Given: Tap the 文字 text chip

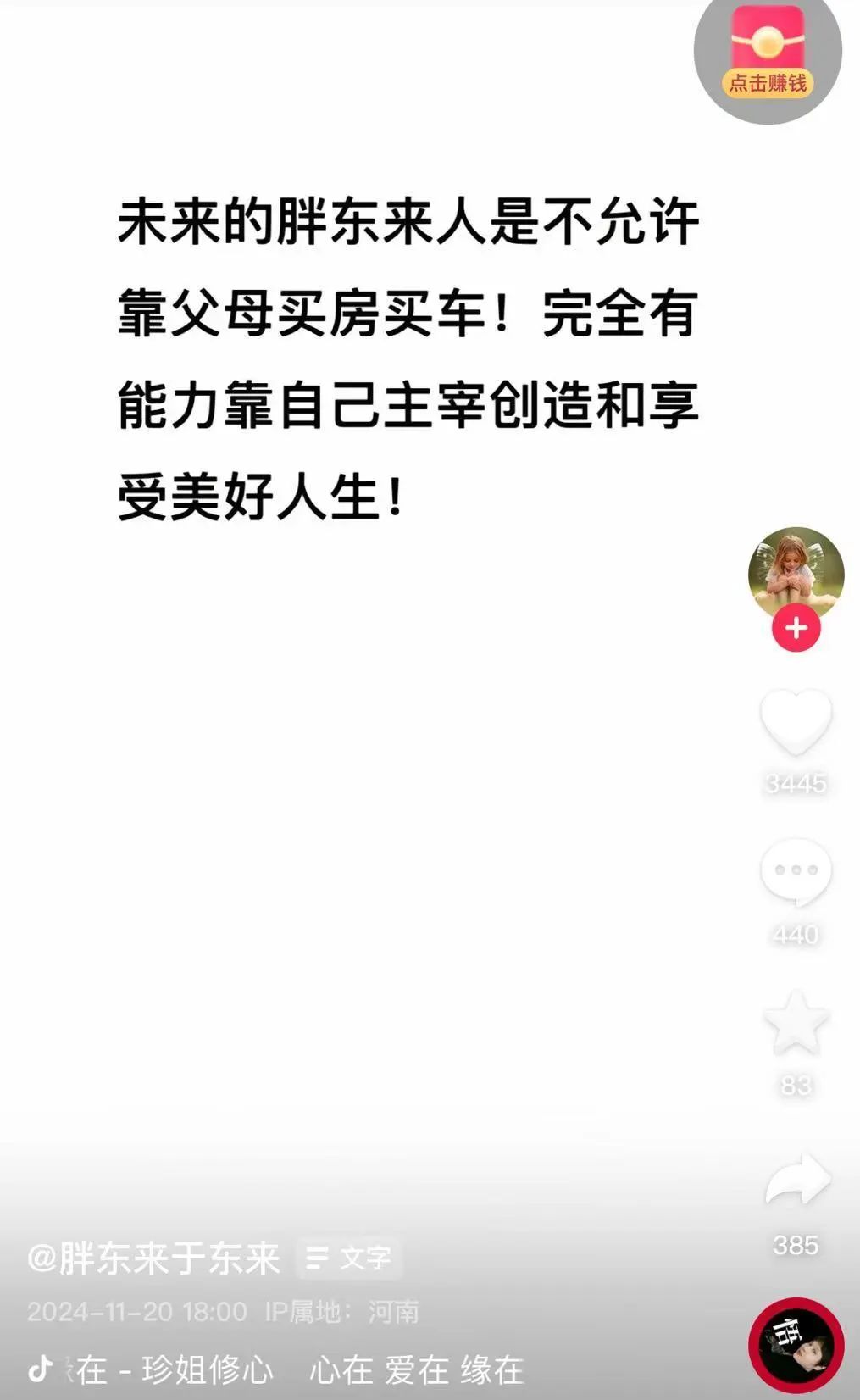Looking at the screenshot, I should 349,1258.
